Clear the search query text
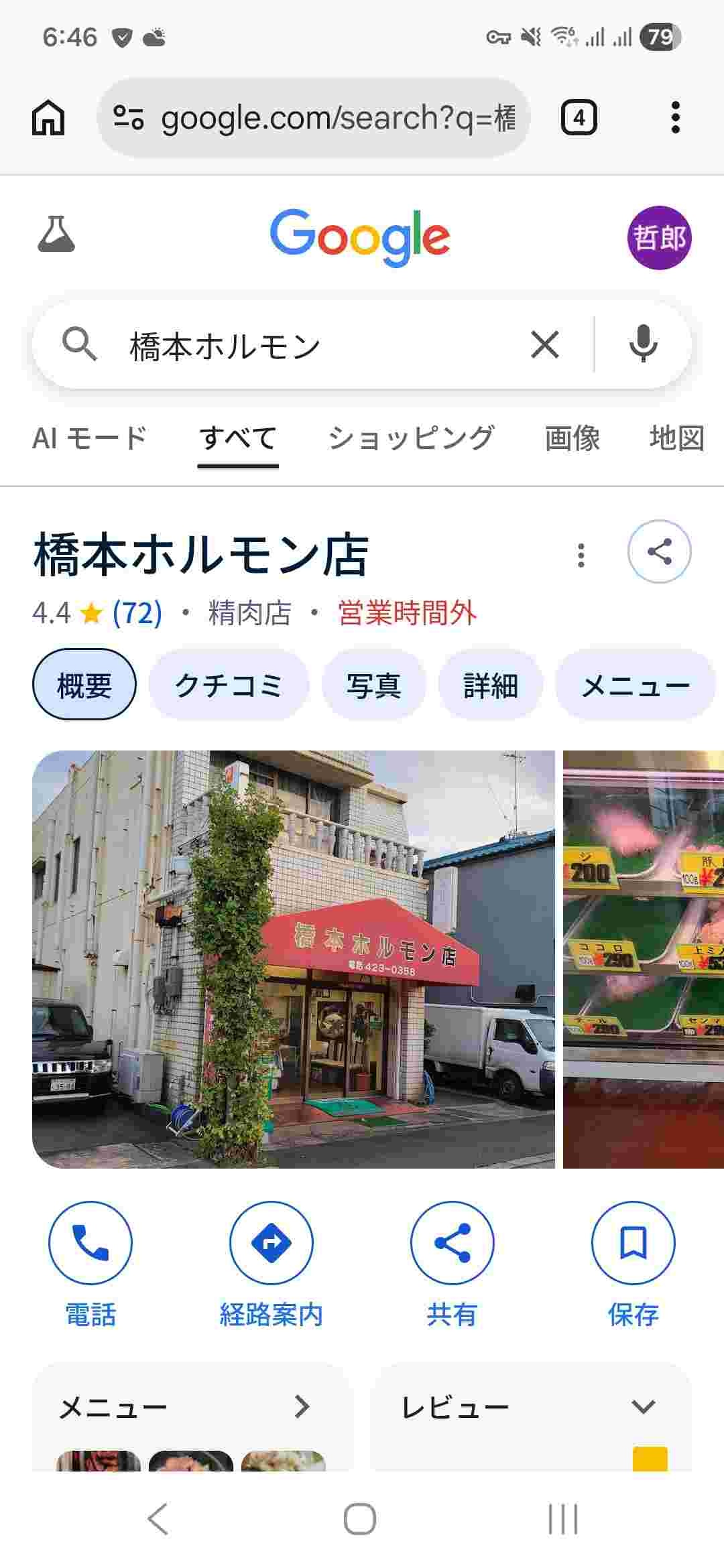Screen dimensions: 724x1568 pyautogui.click(x=544, y=346)
